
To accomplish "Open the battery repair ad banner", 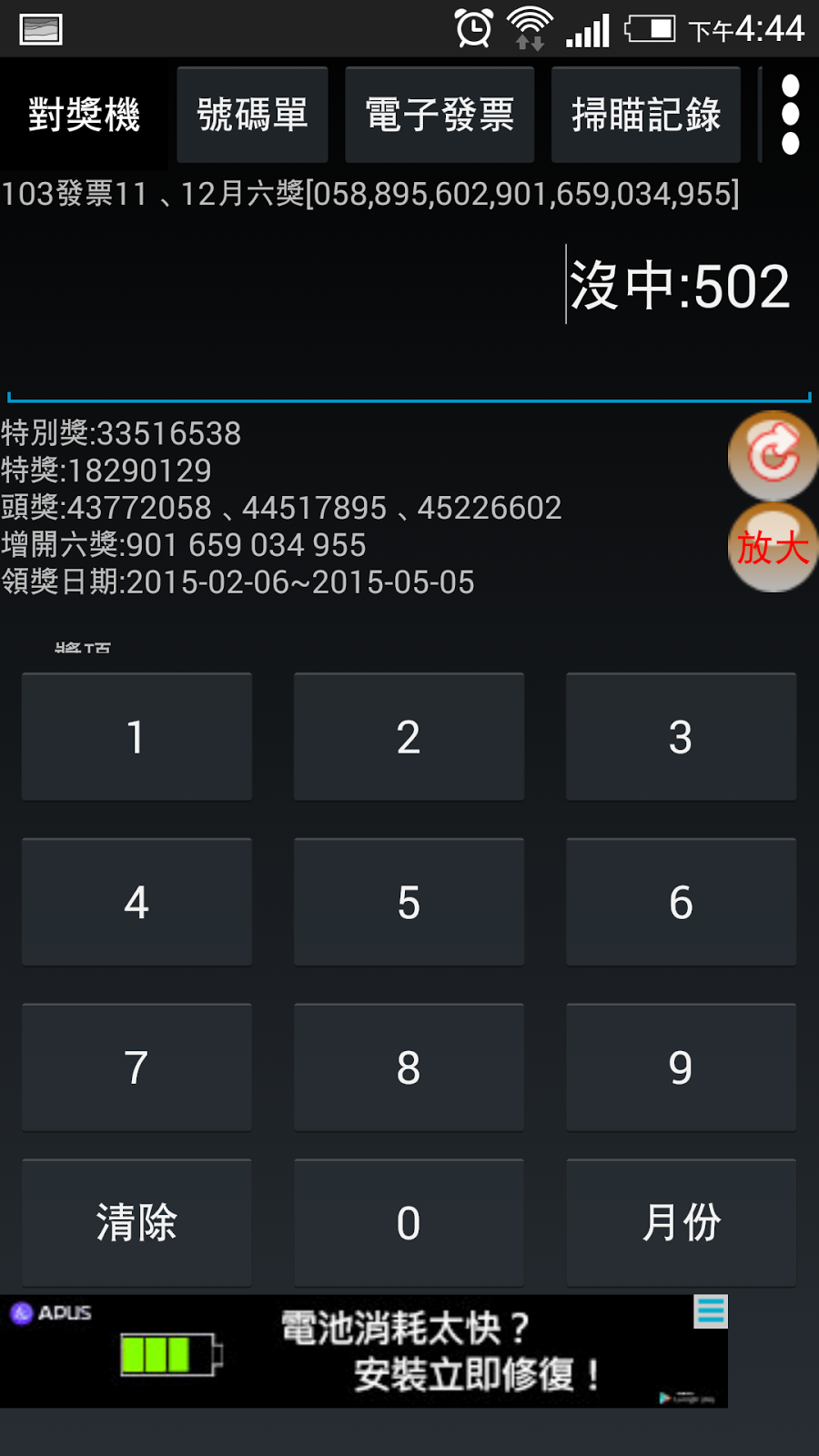I will point(364,1351).
